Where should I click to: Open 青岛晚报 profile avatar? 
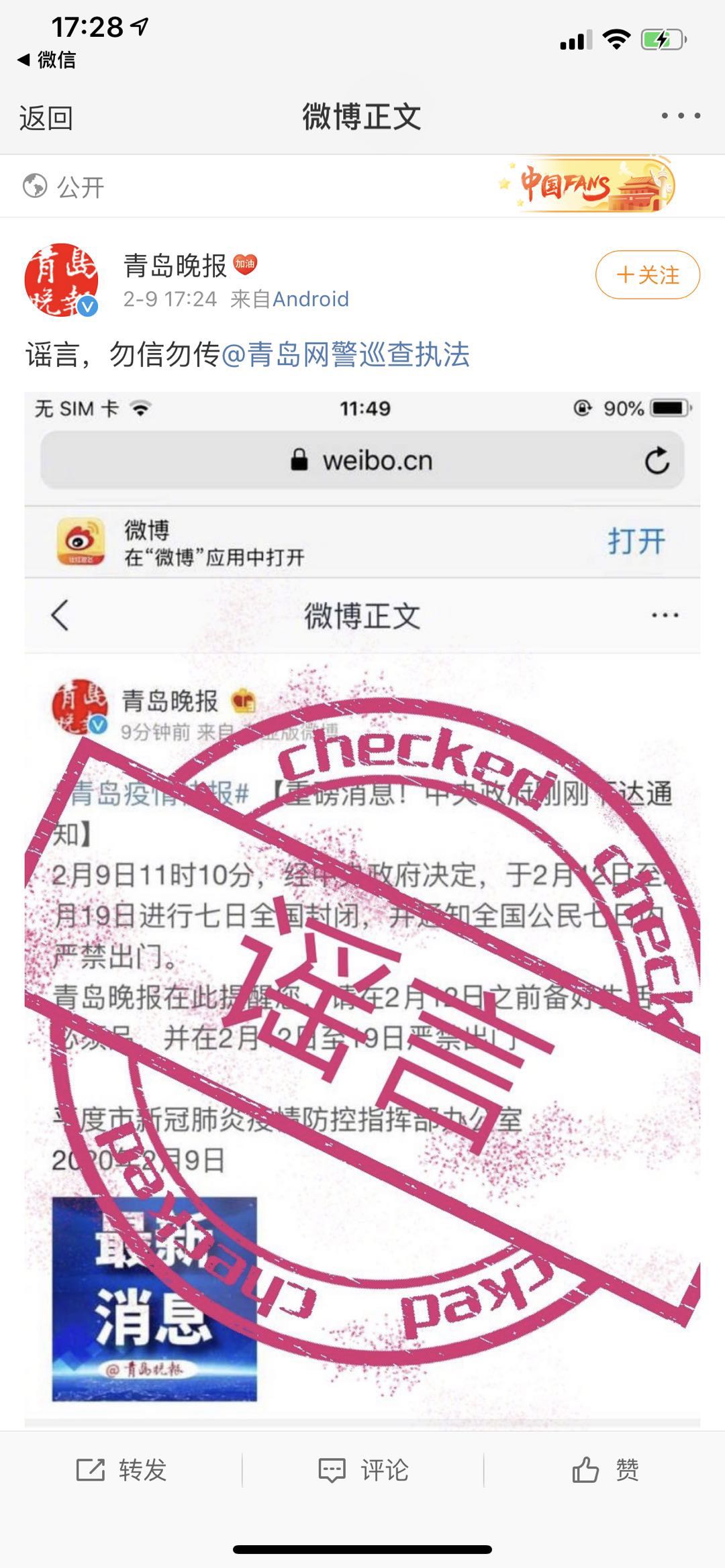point(61,280)
